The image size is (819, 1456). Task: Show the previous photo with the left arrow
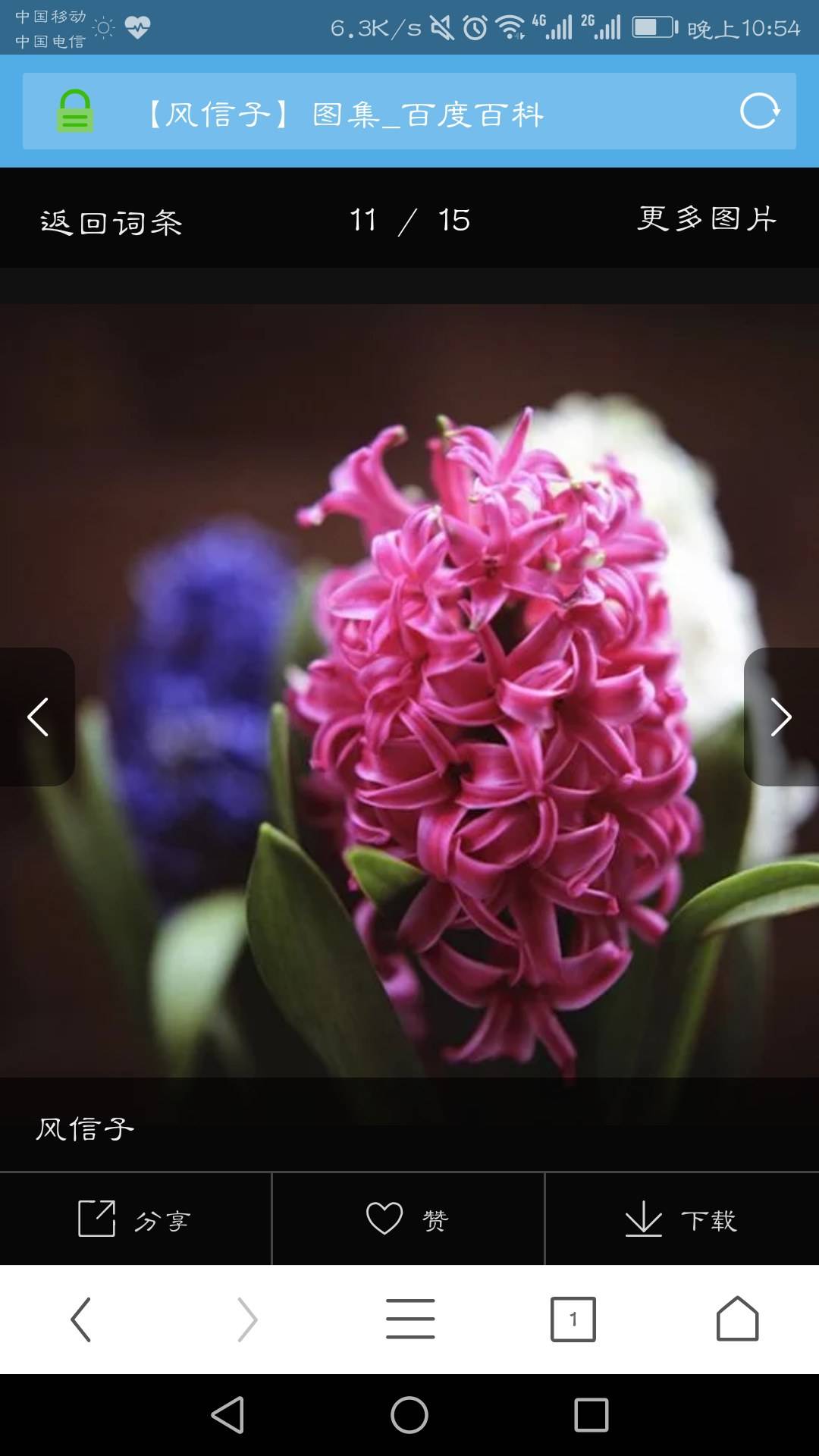click(x=37, y=717)
